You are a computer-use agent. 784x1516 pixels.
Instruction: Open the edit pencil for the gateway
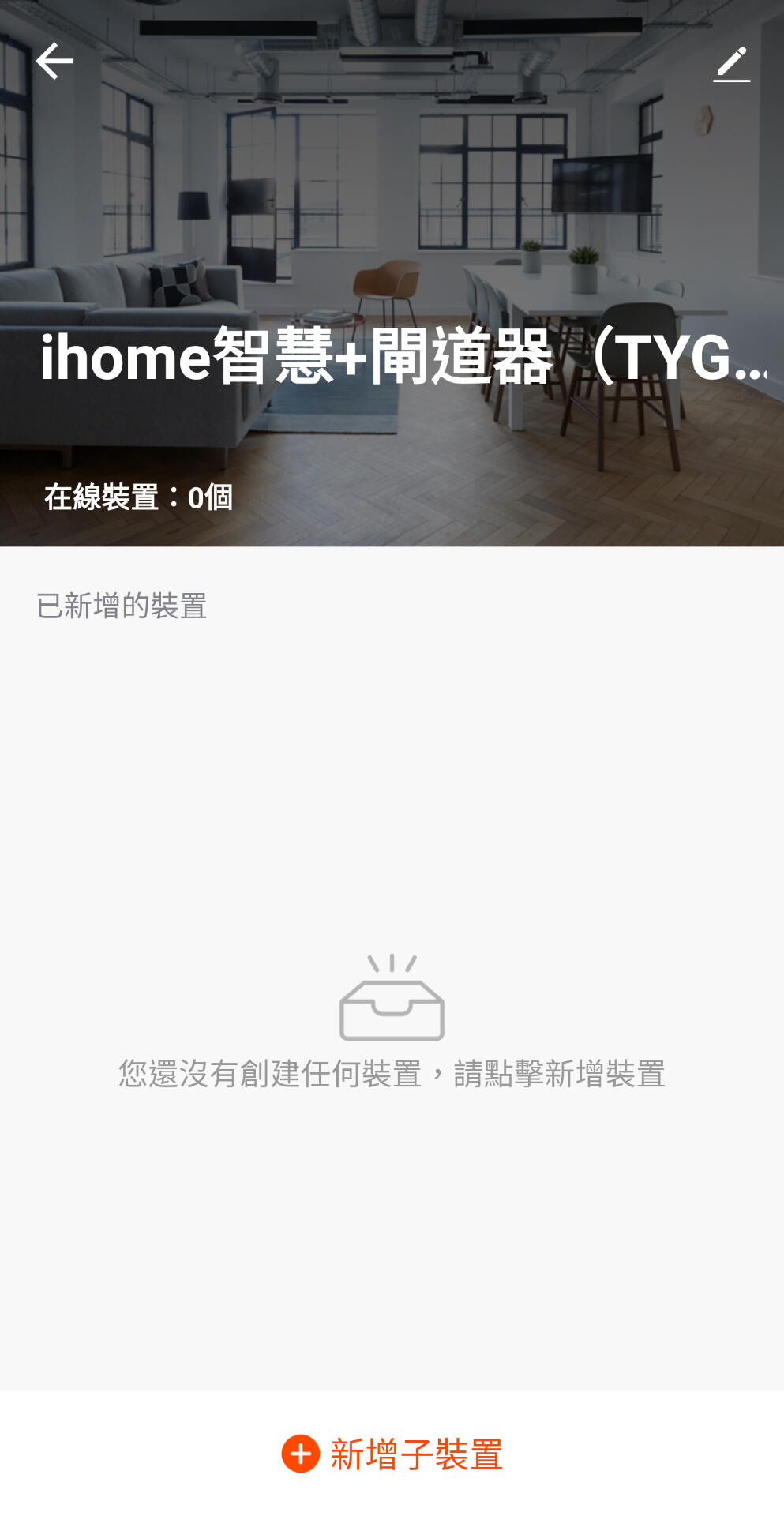(x=731, y=64)
